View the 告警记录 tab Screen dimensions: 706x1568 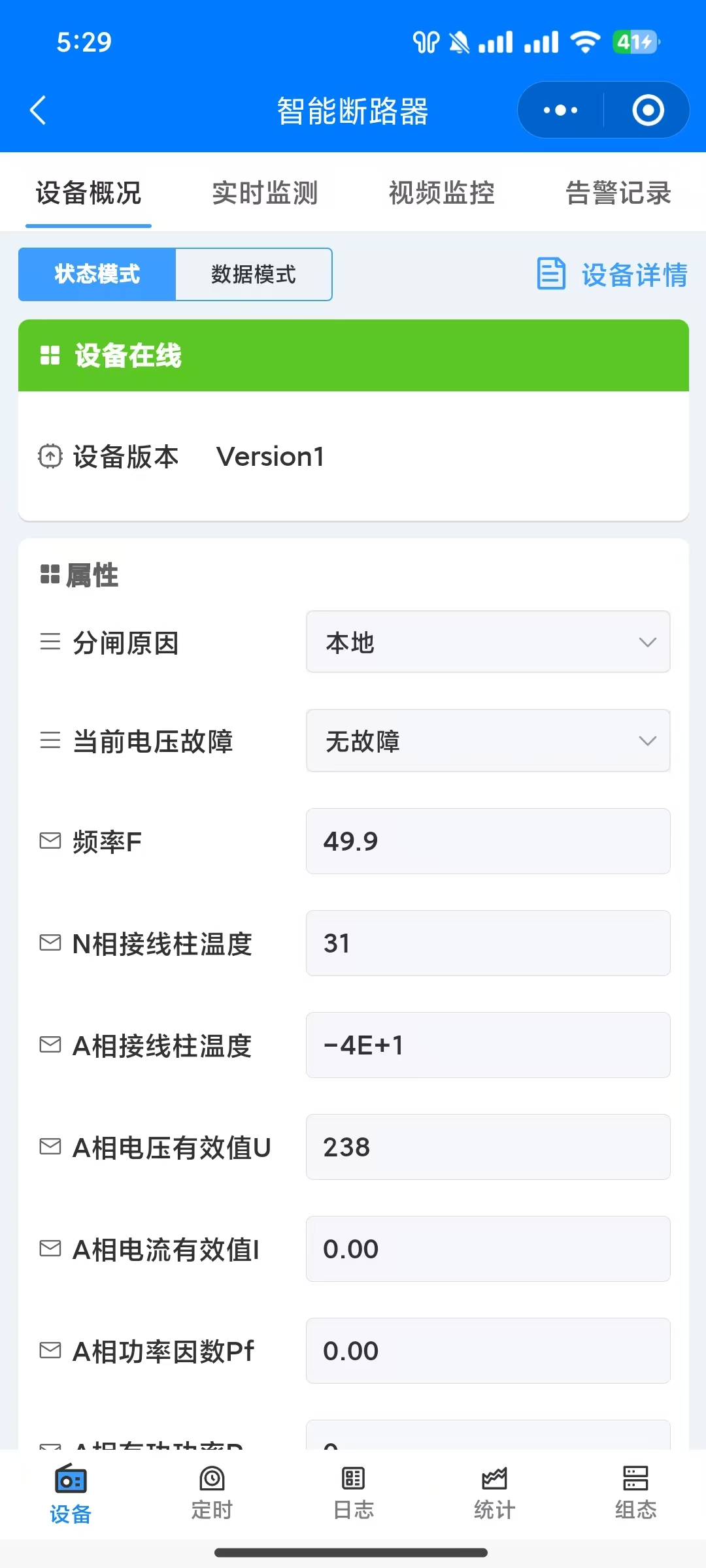point(618,193)
